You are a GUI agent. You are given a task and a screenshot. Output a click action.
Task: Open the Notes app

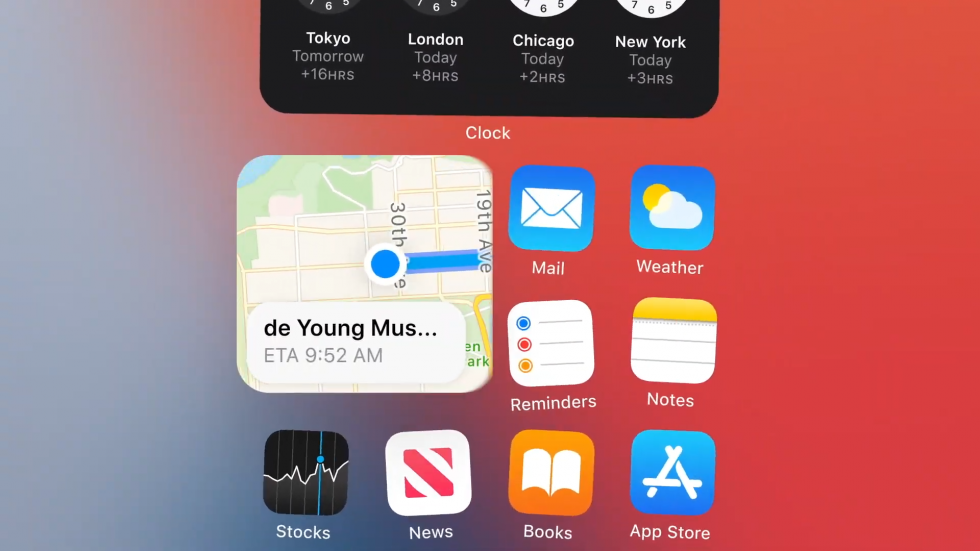tap(673, 341)
